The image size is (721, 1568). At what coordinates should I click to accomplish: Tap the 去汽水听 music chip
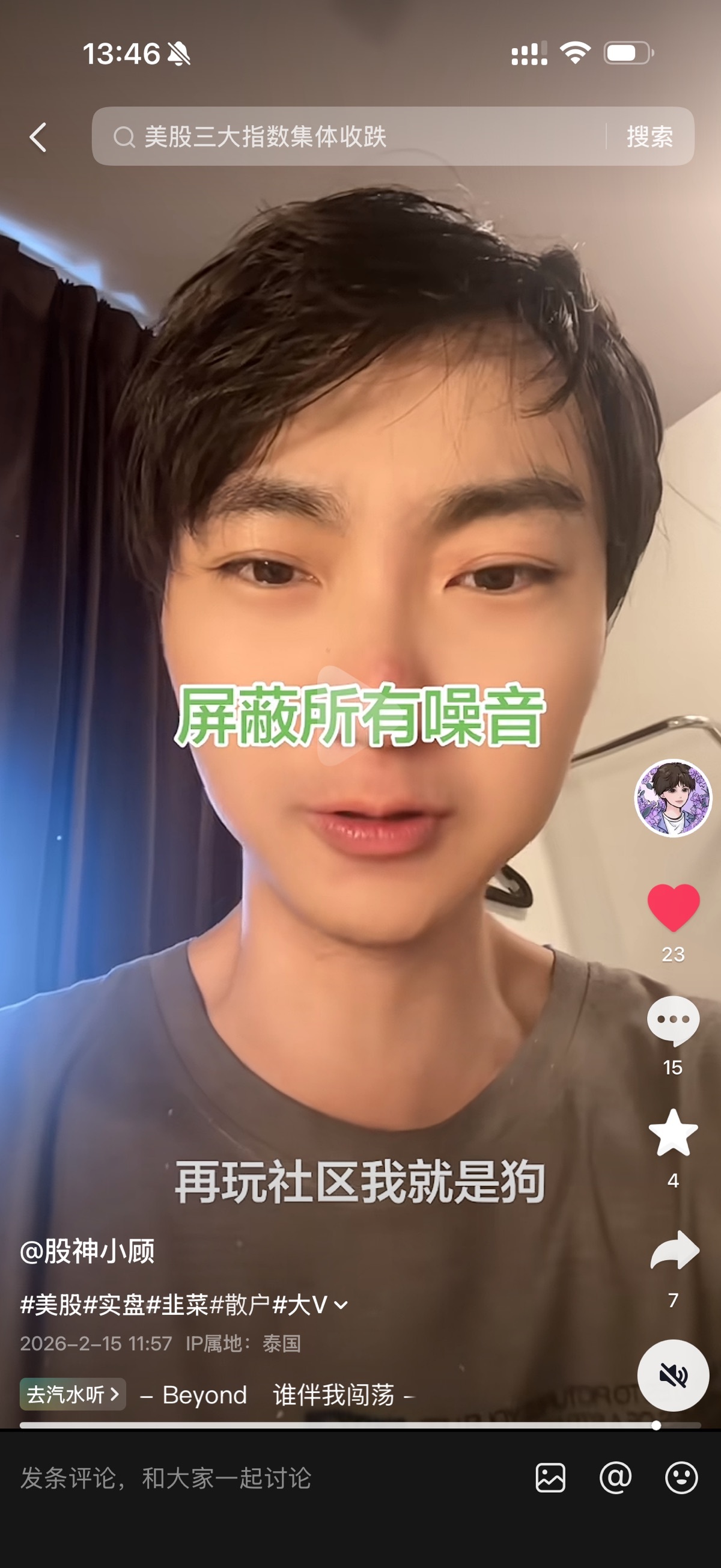73,1394
